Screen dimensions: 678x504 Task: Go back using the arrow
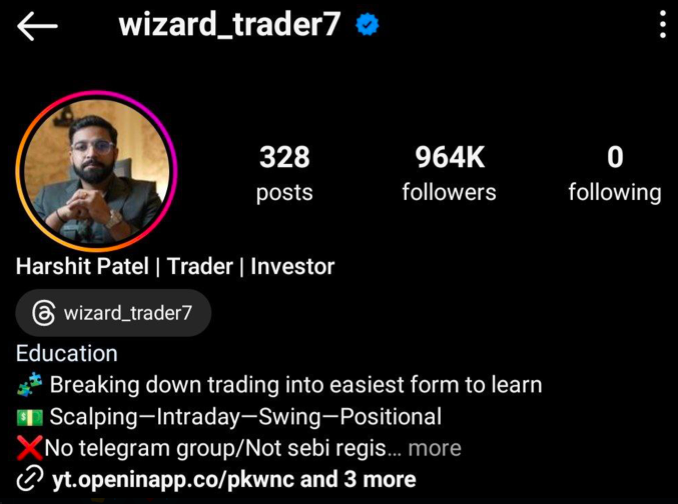click(x=38, y=27)
